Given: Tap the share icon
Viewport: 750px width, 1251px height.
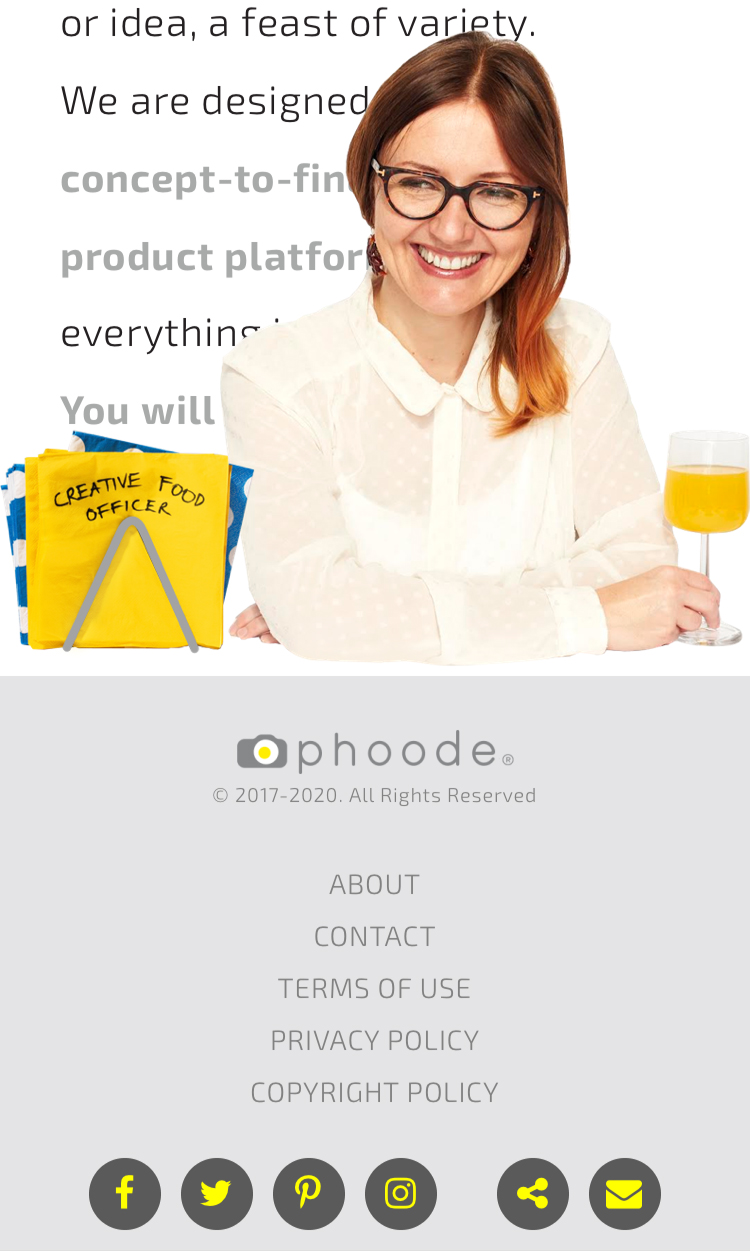Looking at the screenshot, I should 533,1194.
